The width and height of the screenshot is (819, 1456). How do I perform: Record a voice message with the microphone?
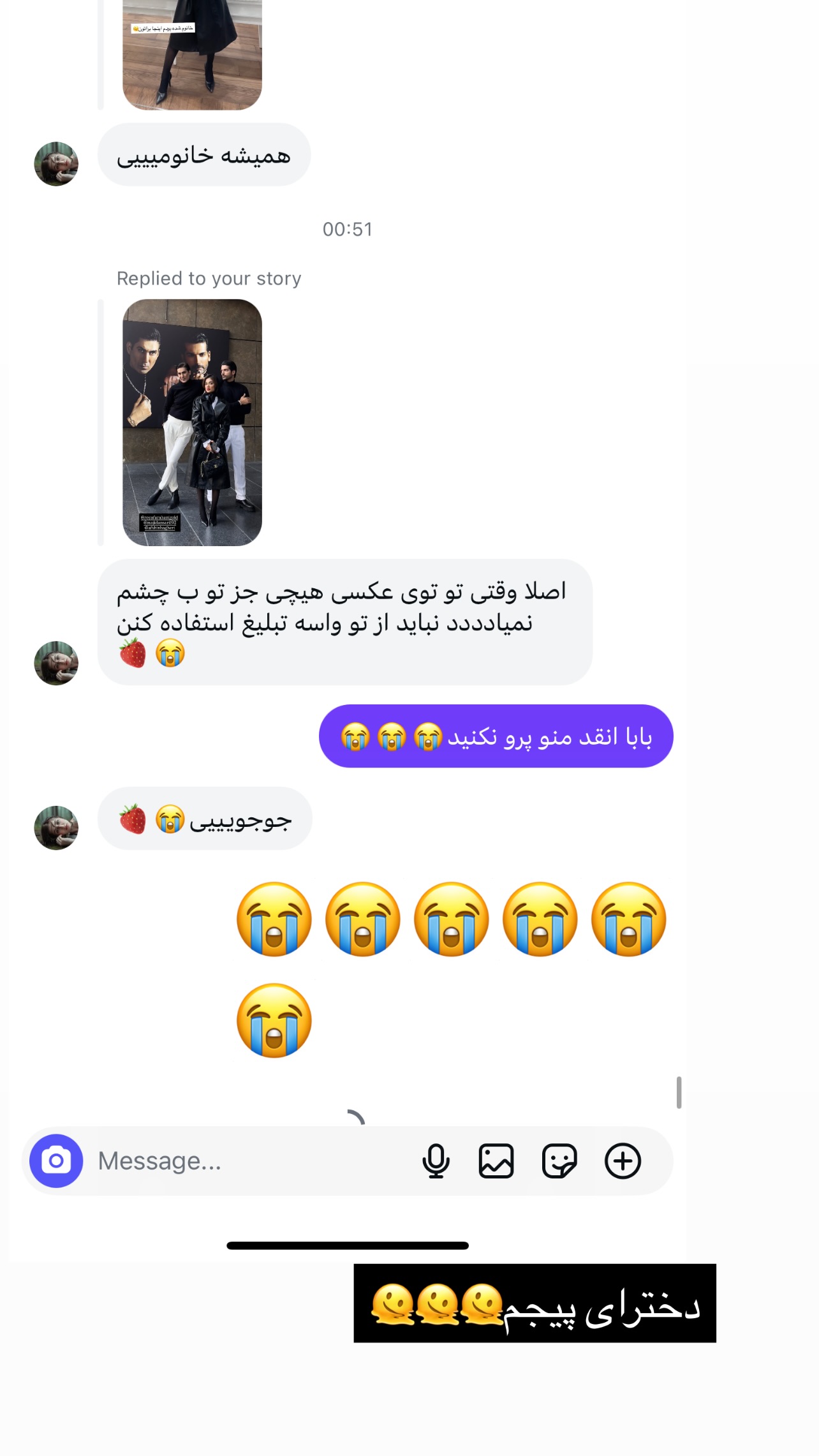[x=436, y=1161]
